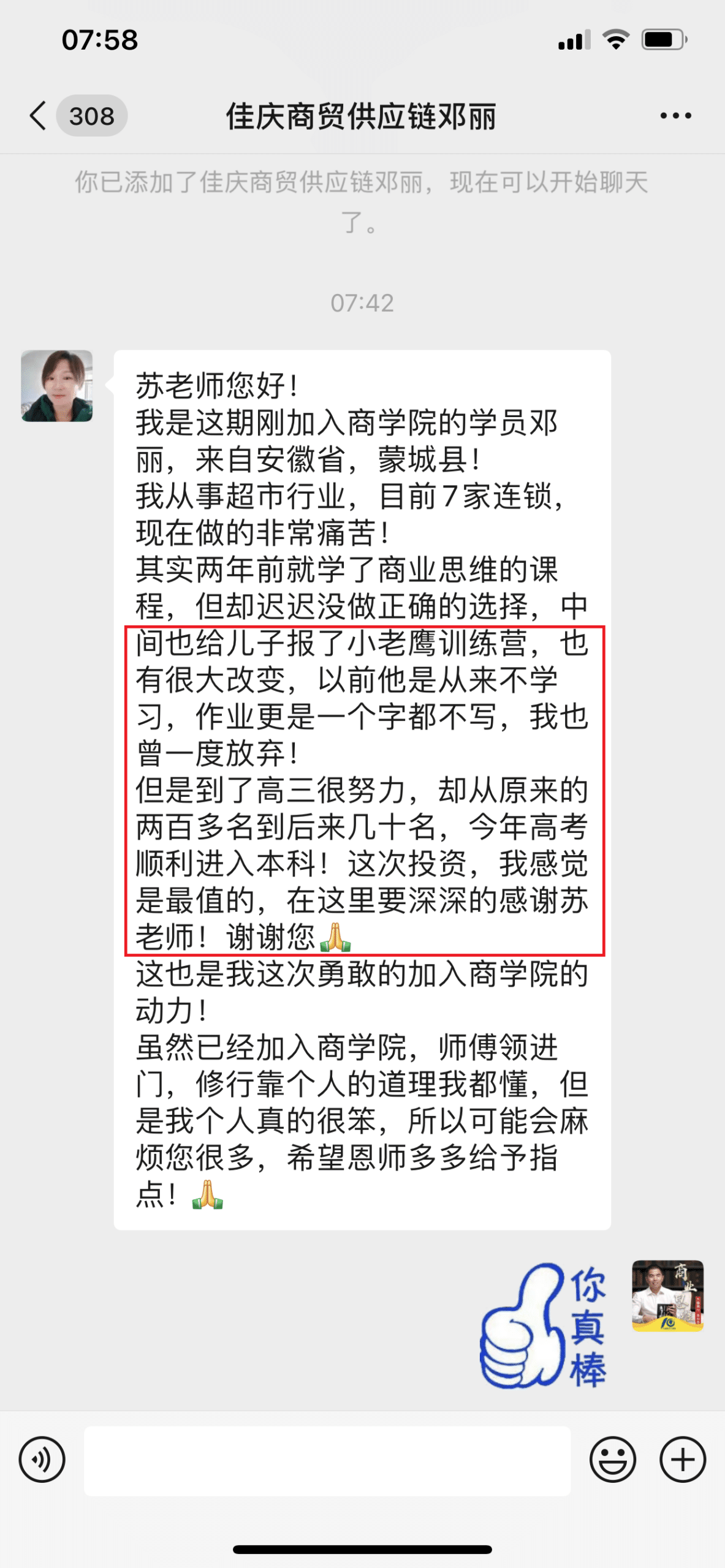This screenshot has width=725, height=1568.
Task: Go back to the chat list
Action: 38,115
